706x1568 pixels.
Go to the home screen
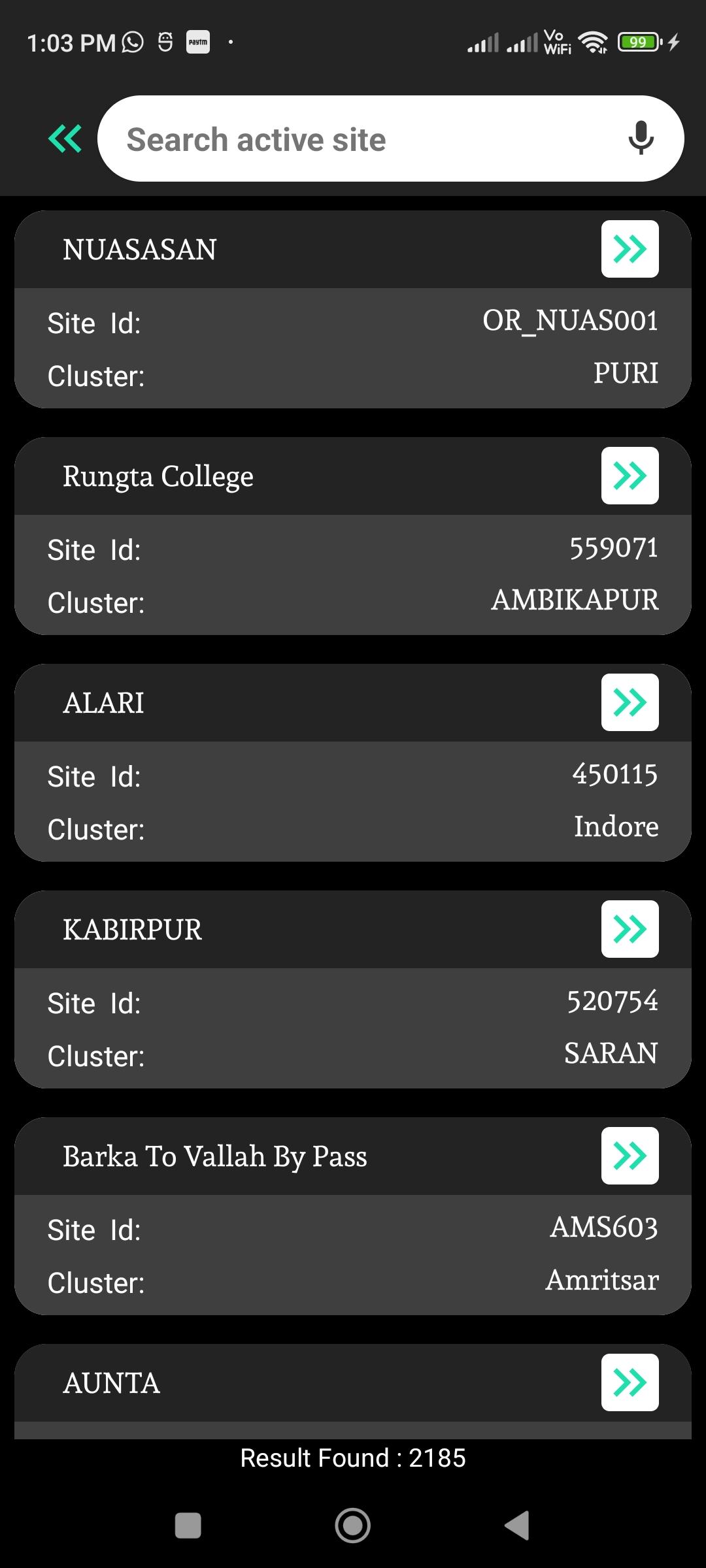(353, 1526)
